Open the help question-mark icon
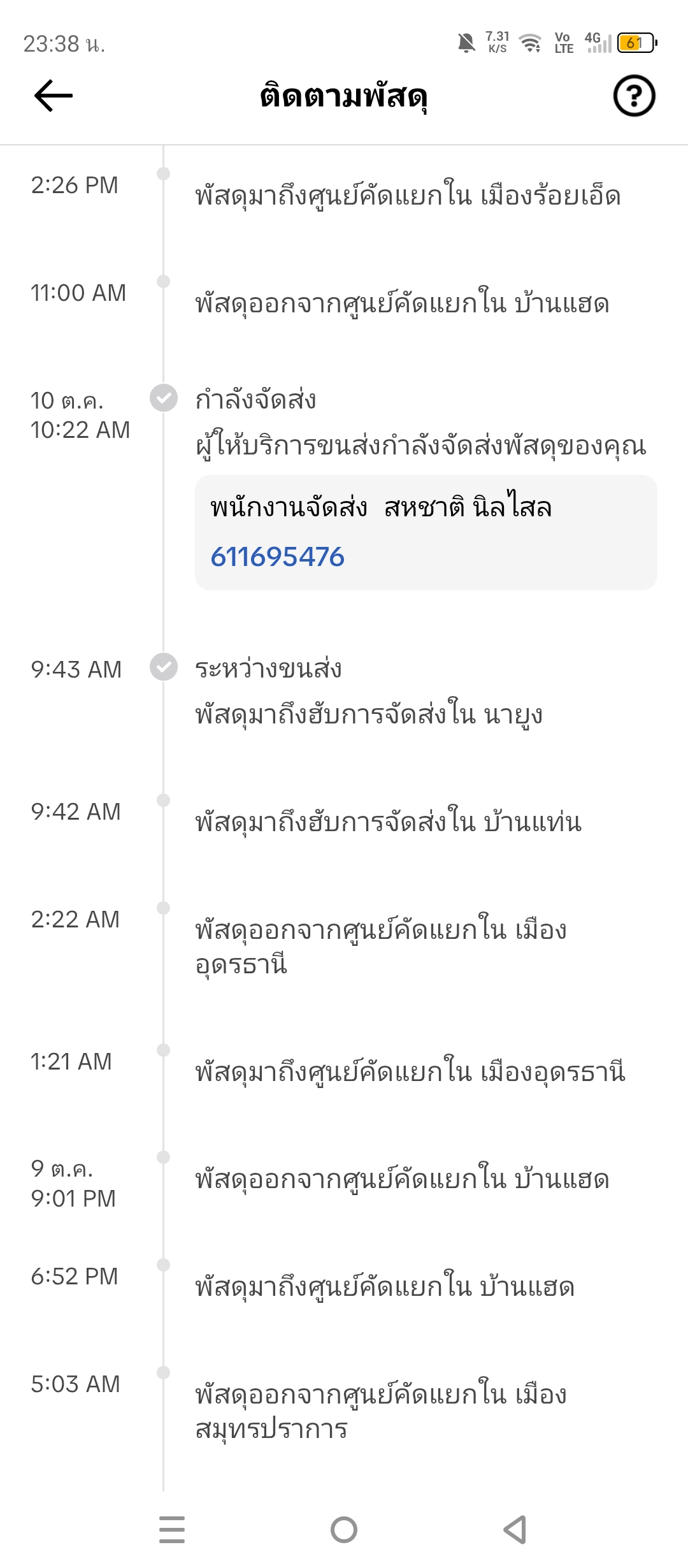Screen dimensions: 688x1568 tap(634, 96)
